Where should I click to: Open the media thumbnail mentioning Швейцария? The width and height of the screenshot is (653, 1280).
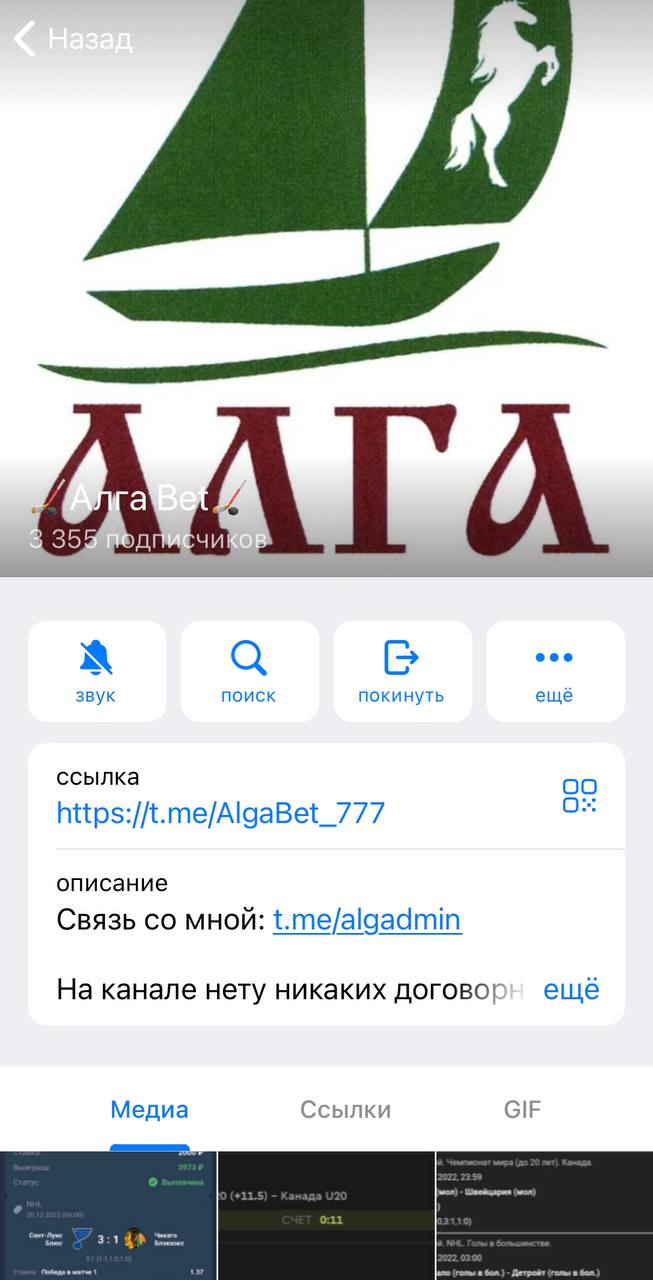[x=545, y=1215]
